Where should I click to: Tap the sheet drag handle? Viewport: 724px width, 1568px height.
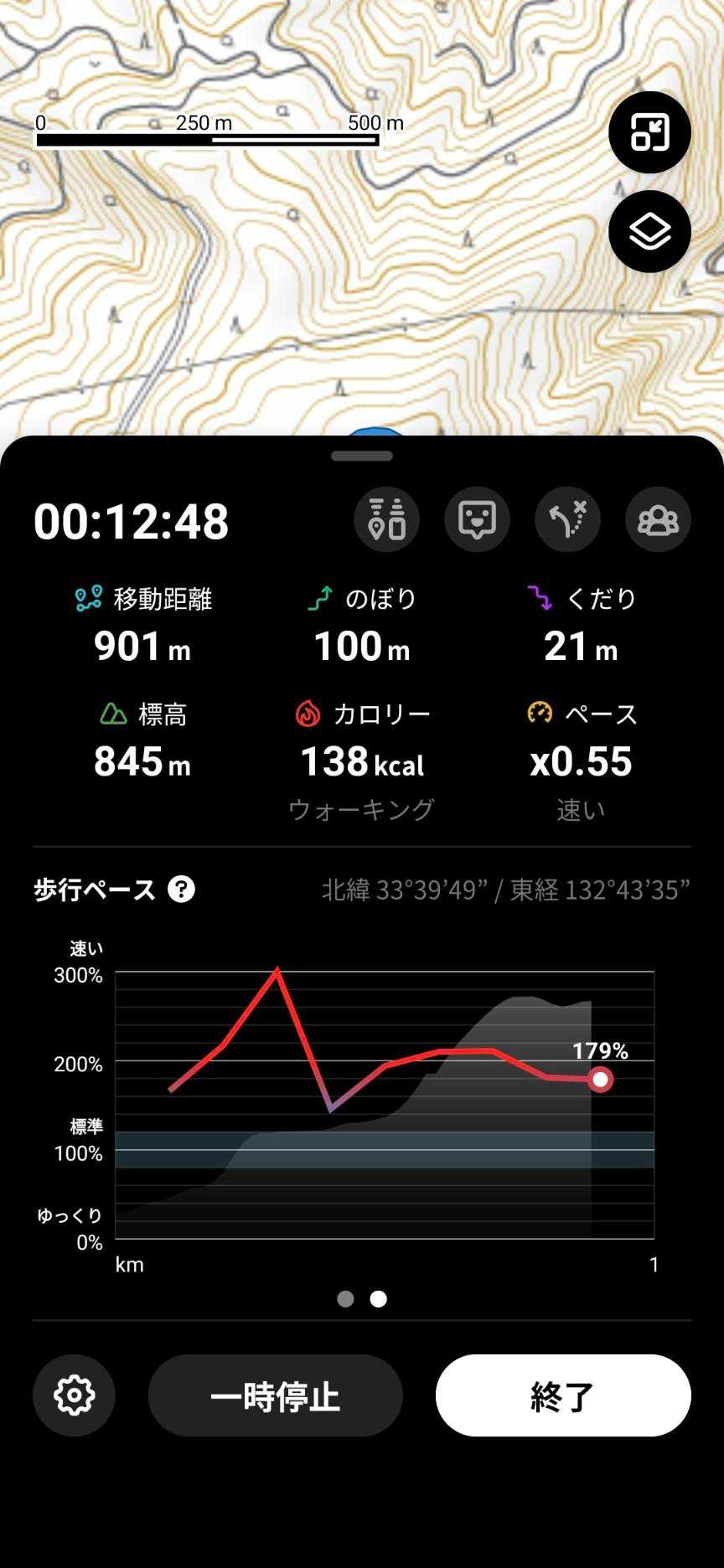pos(362,456)
